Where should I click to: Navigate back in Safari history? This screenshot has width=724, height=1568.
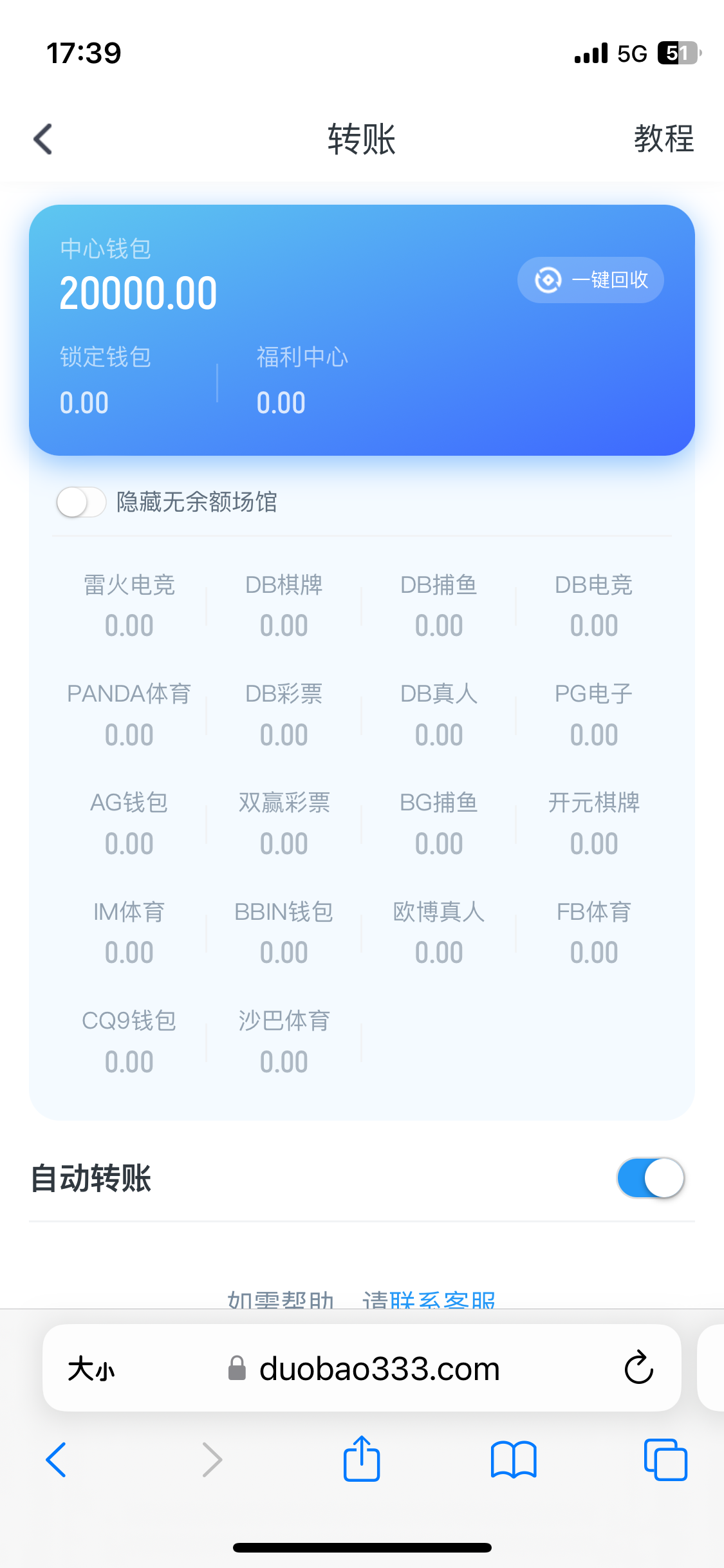(57, 1459)
